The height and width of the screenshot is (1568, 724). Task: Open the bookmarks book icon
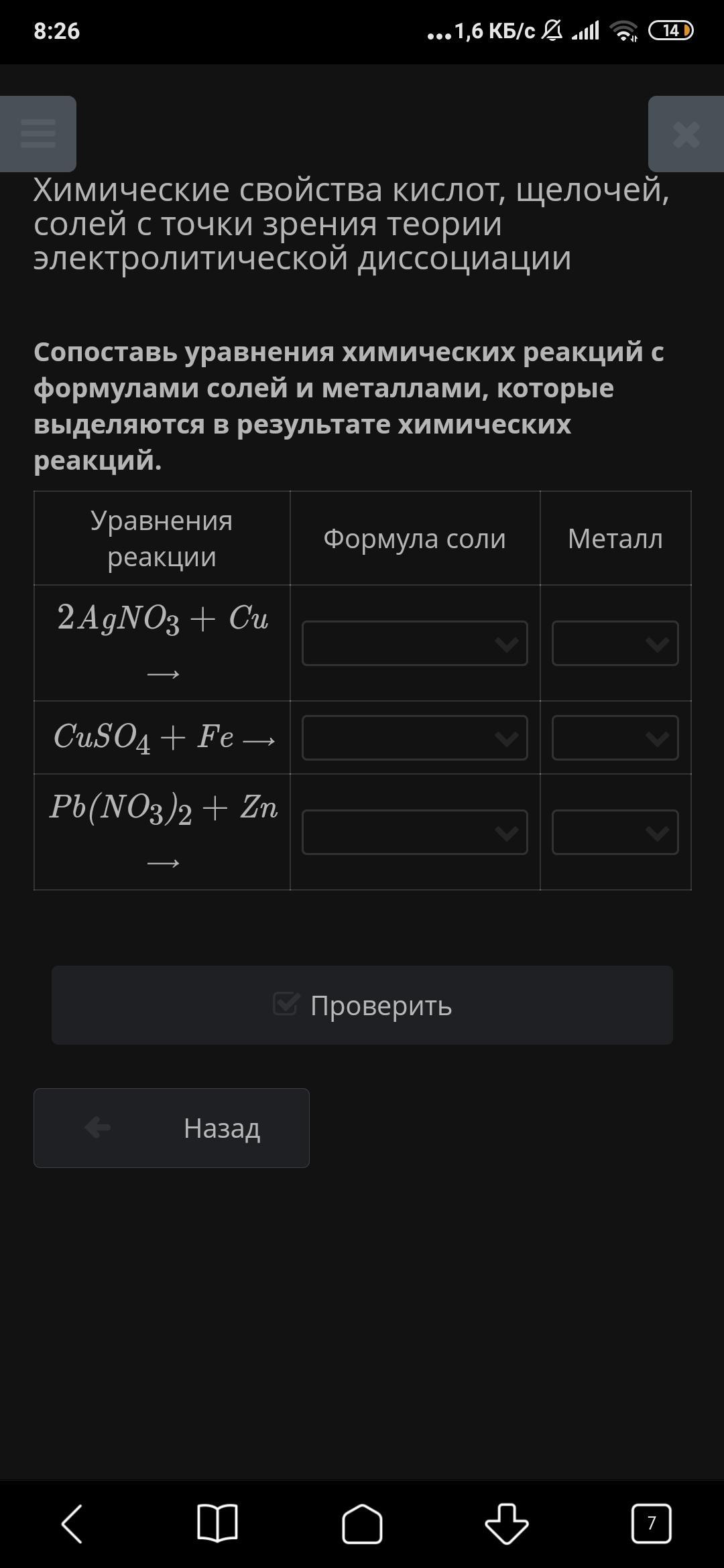(217, 1524)
